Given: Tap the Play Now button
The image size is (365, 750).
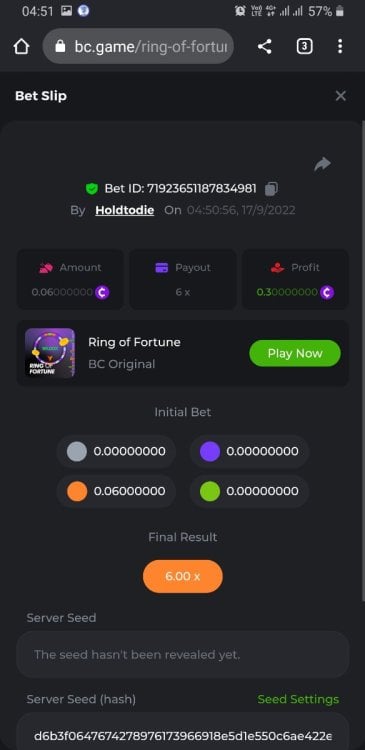Looking at the screenshot, I should tap(295, 353).
